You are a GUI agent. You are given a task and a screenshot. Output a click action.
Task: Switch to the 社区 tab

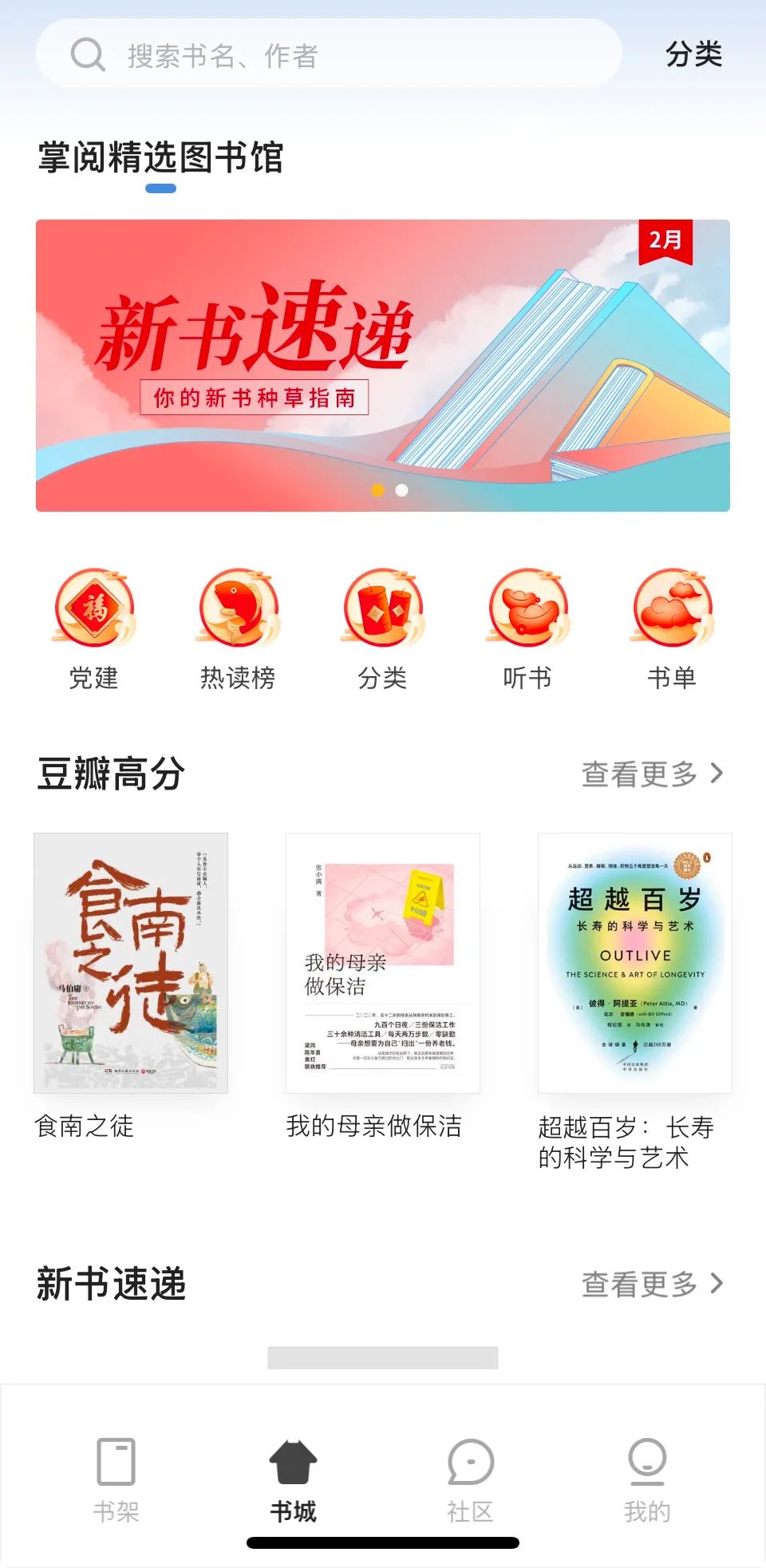tap(471, 1478)
